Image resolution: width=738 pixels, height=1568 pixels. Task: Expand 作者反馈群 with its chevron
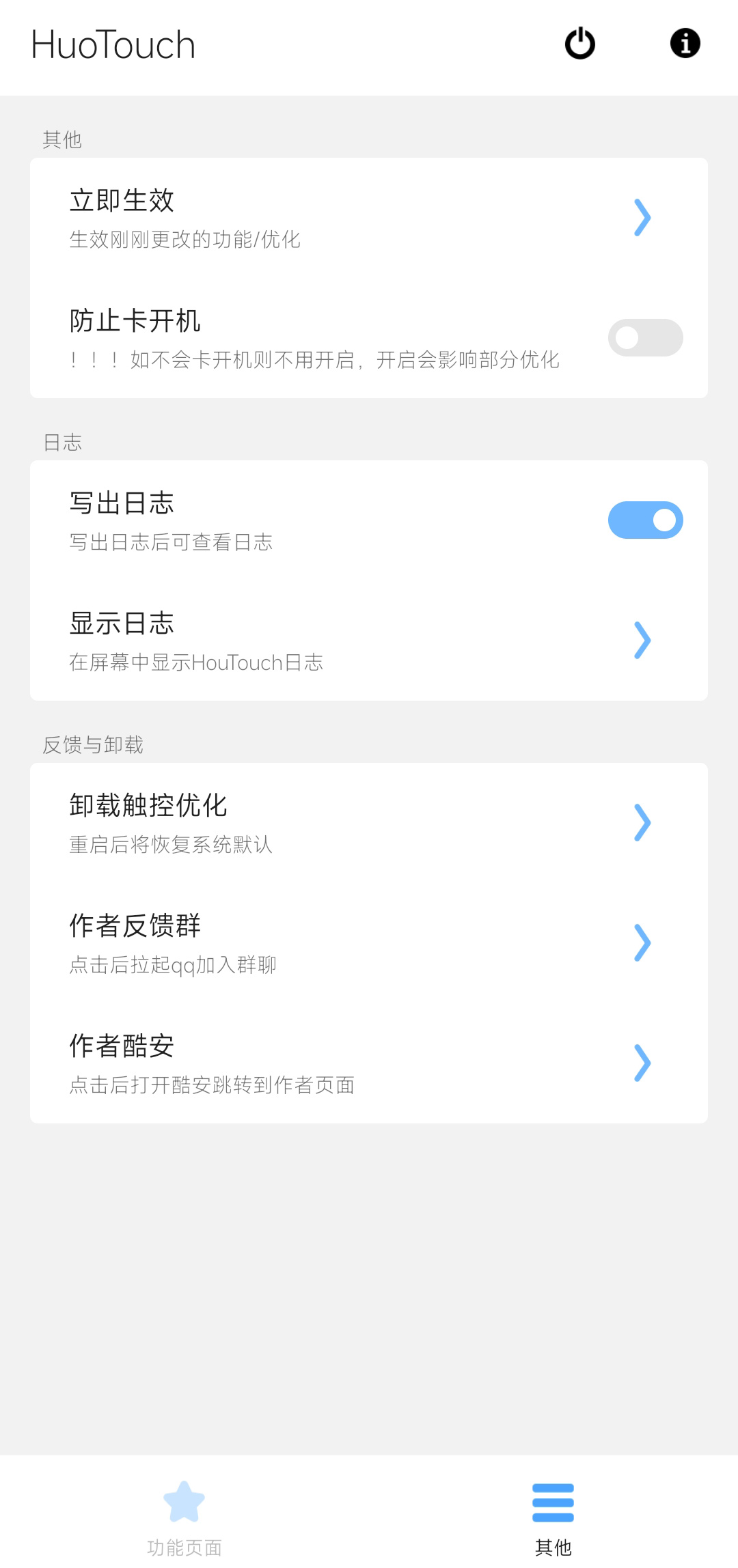[642, 943]
